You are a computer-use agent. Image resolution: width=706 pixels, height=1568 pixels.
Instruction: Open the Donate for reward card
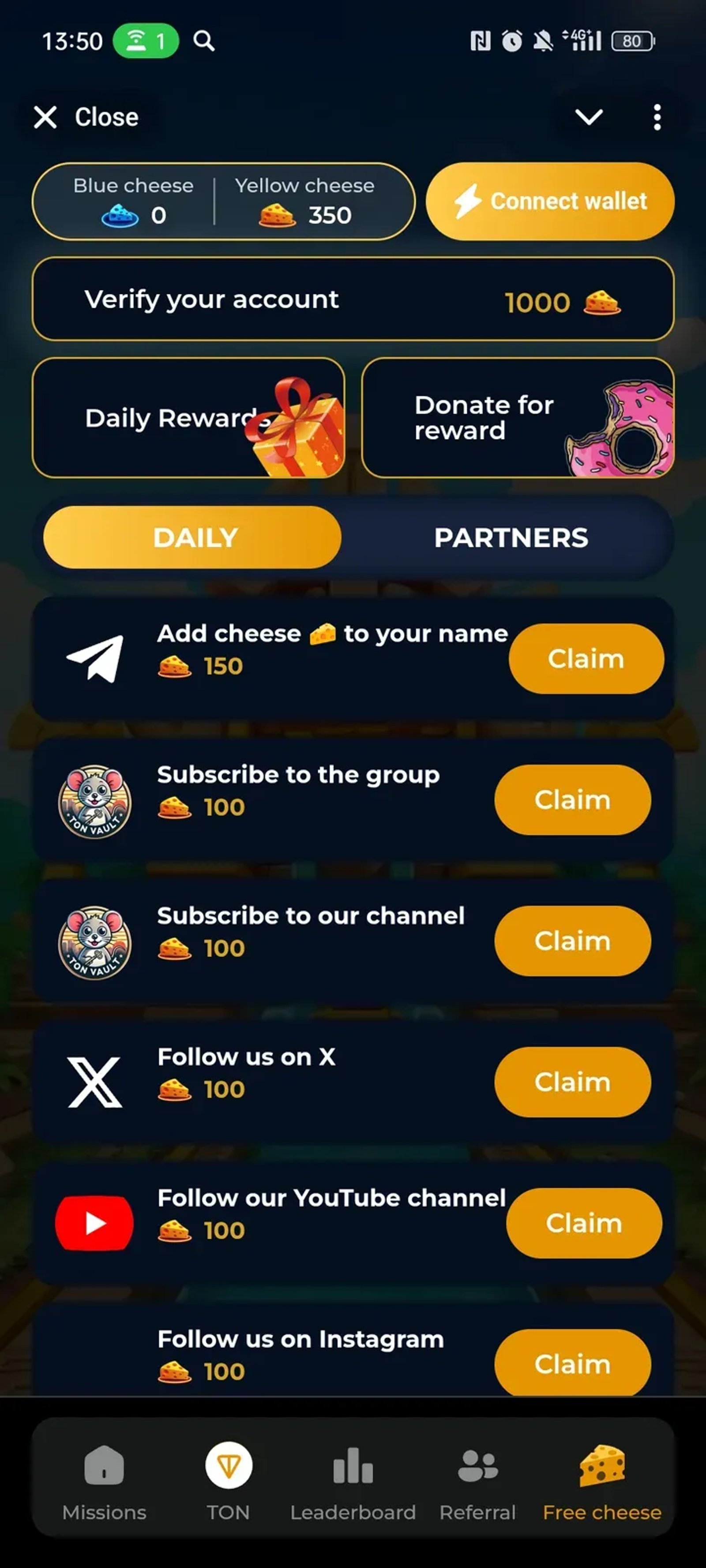(517, 418)
